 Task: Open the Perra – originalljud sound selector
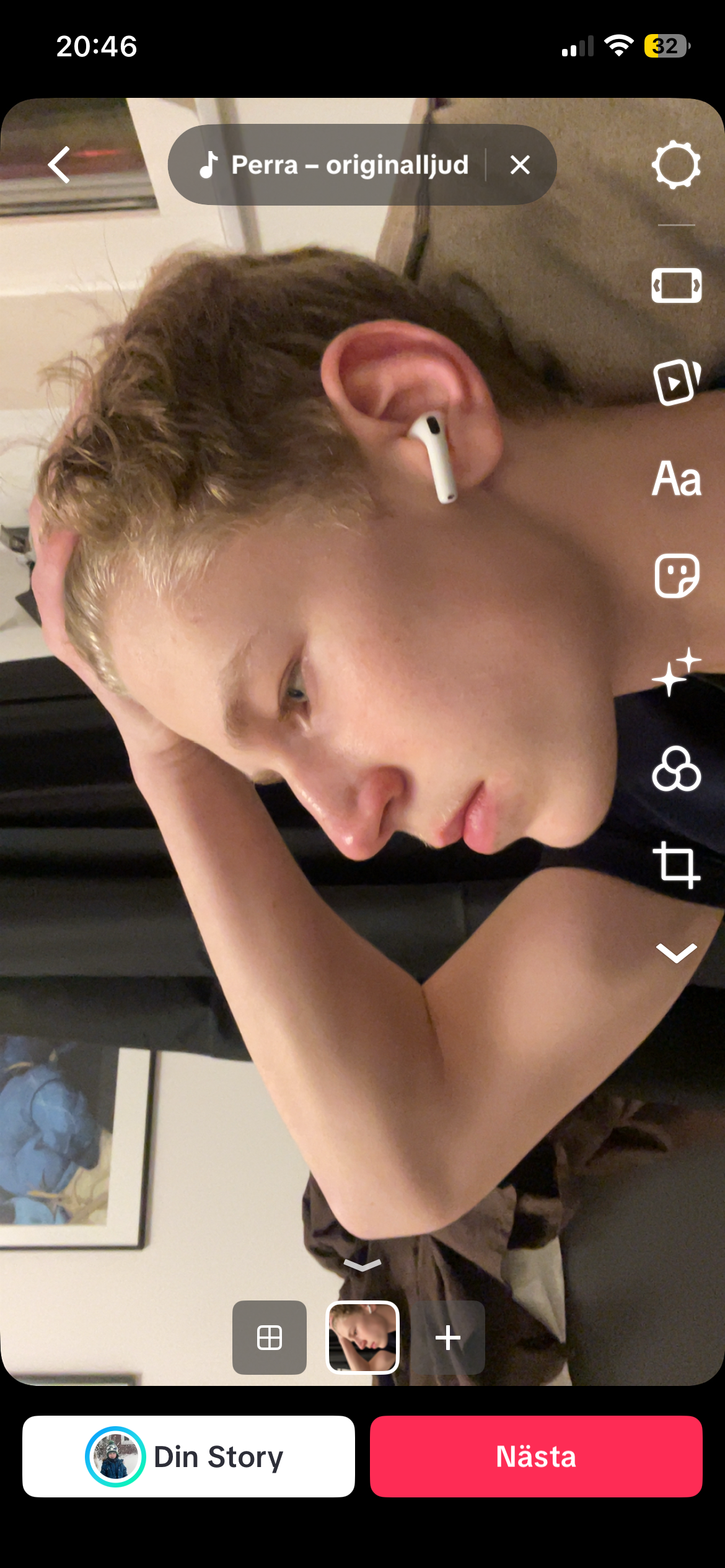point(335,165)
